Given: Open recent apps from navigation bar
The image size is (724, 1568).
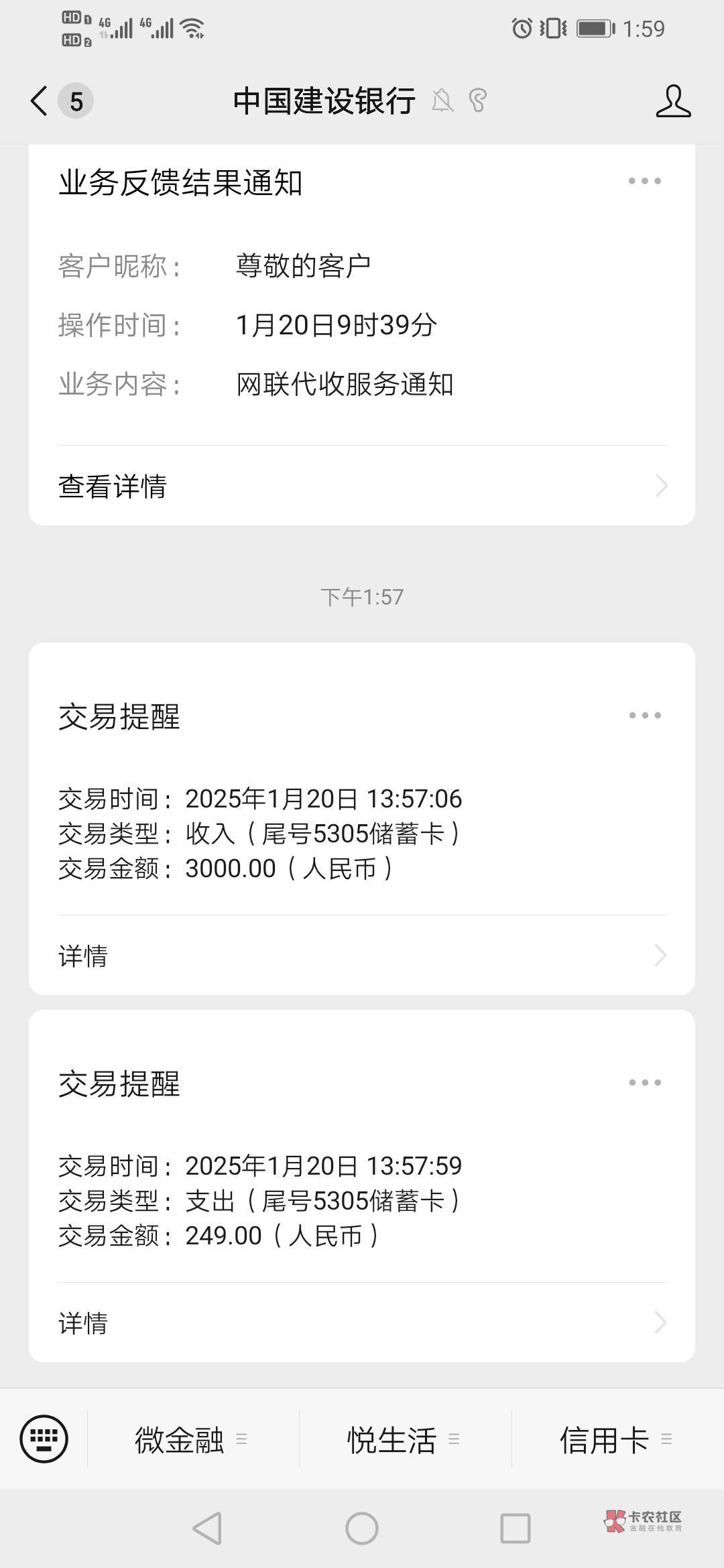Looking at the screenshot, I should tap(516, 1528).
